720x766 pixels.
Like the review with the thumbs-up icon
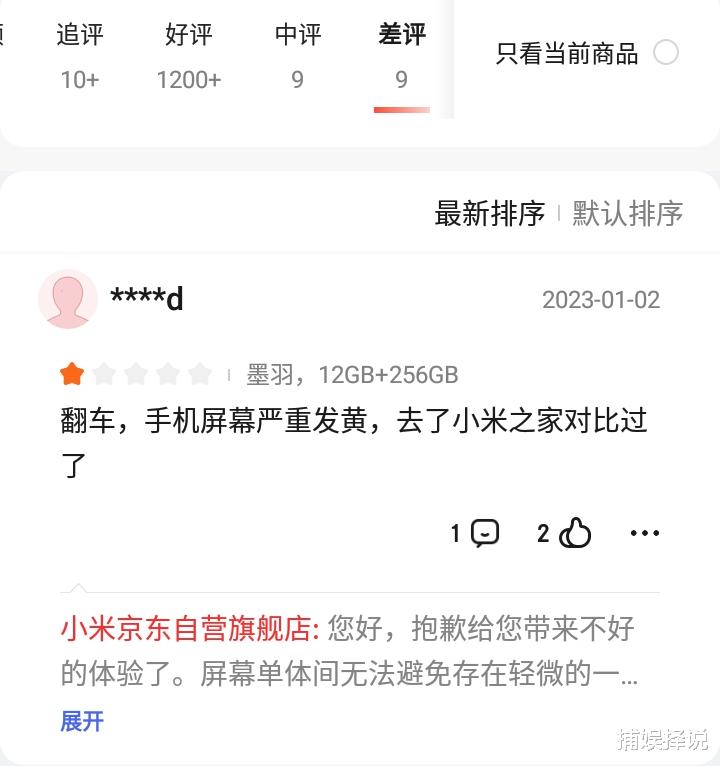click(x=576, y=532)
